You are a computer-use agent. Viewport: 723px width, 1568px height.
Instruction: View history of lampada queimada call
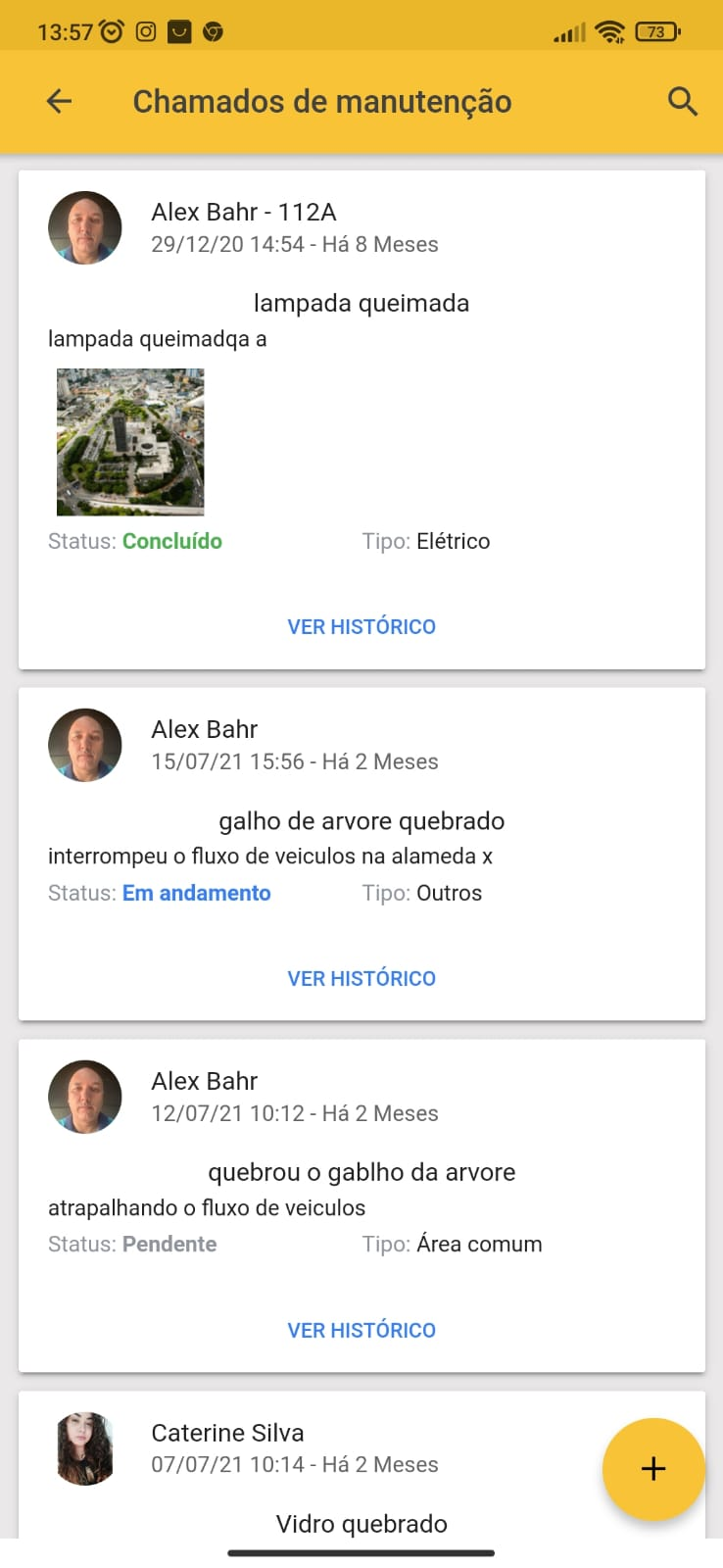pos(361,626)
